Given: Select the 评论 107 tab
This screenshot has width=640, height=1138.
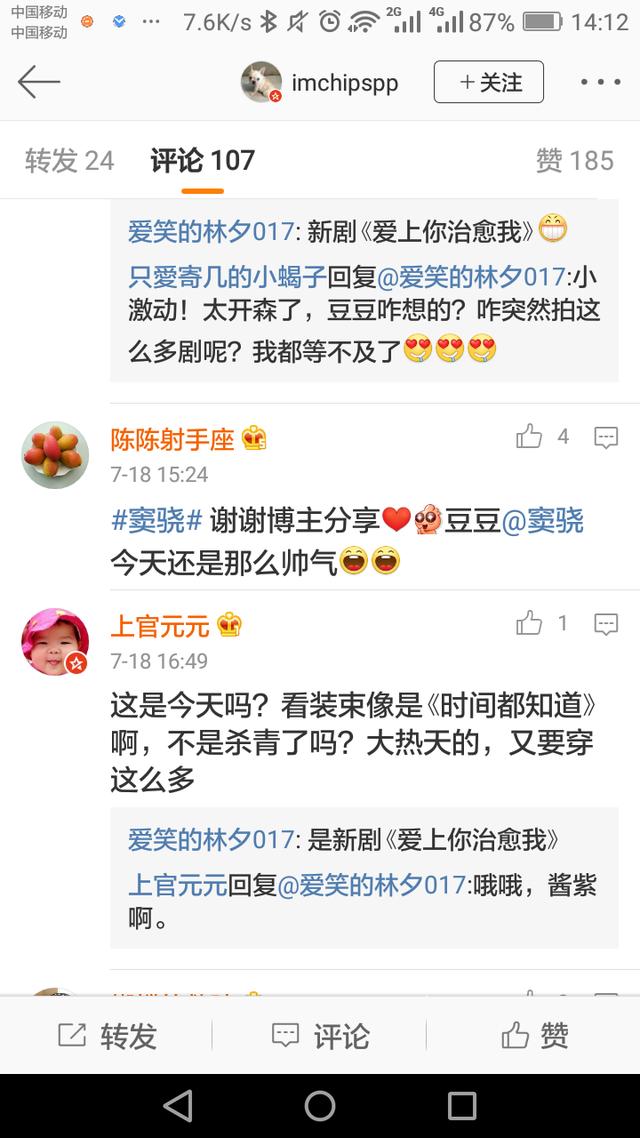Looking at the screenshot, I should click(203, 160).
